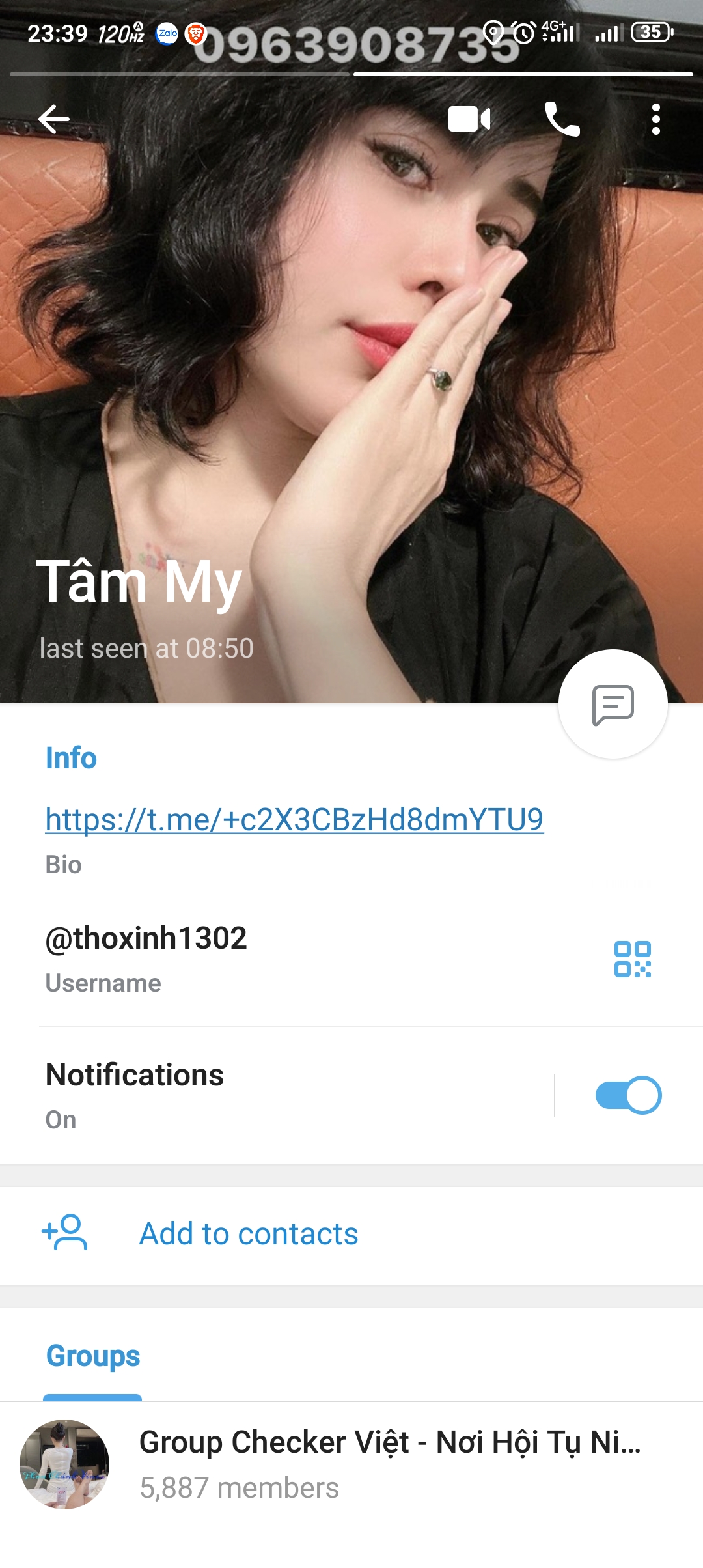Start a video call with Tâm My

point(470,119)
